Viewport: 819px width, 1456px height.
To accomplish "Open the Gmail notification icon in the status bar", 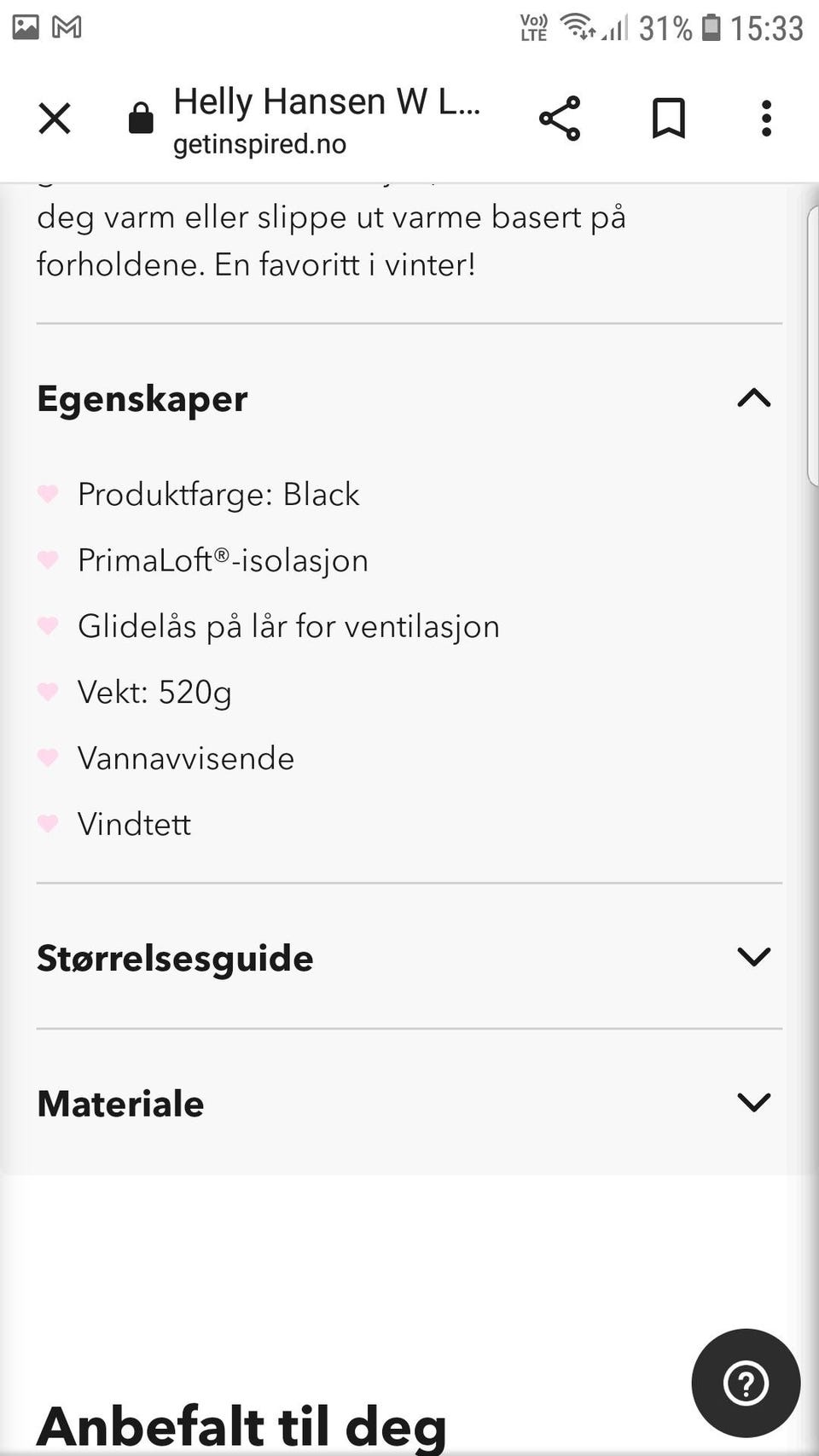I will 68,26.
